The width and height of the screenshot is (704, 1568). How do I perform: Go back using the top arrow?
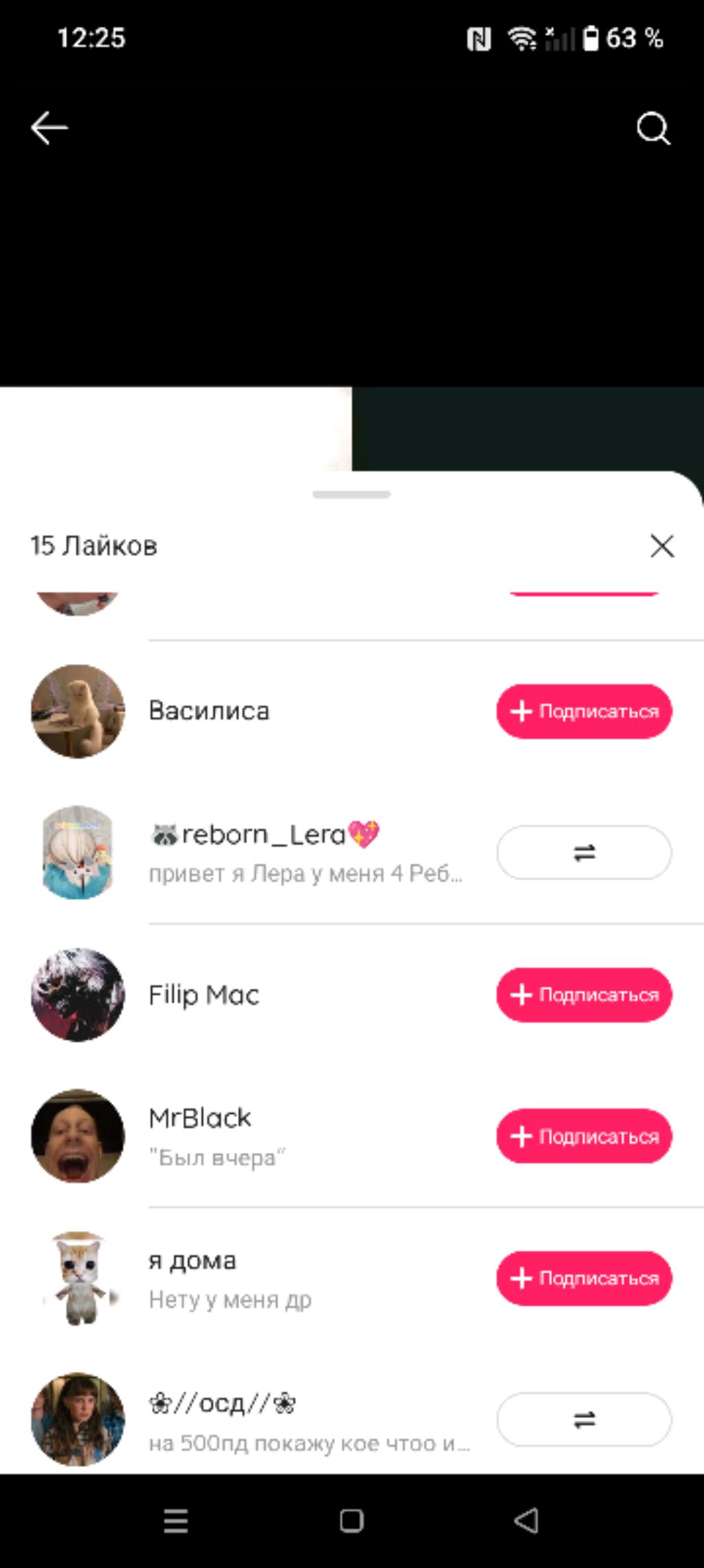coord(49,129)
